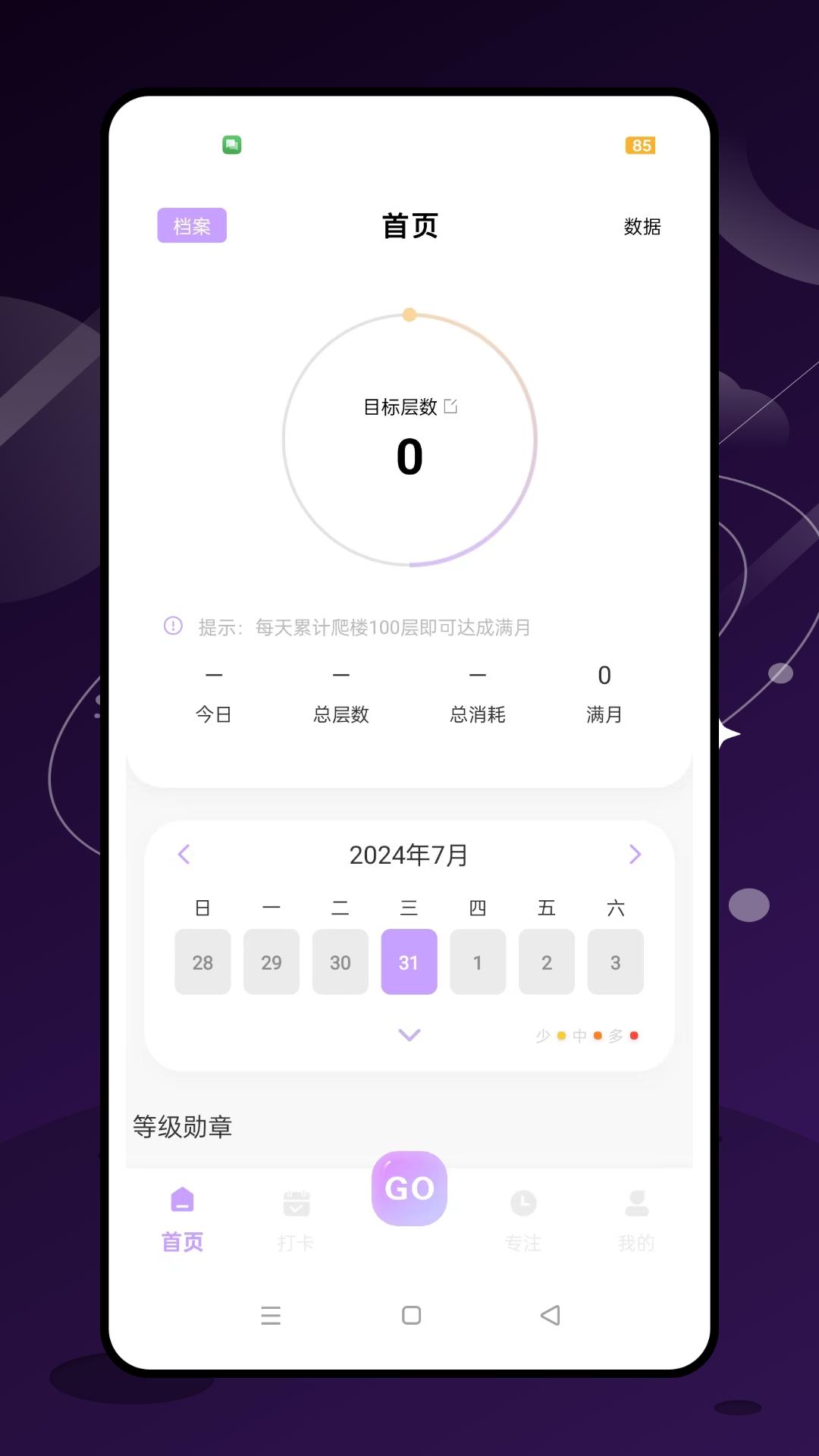The width and height of the screenshot is (819, 1456).
Task: Open the 档案 profile panel
Action: coord(192,225)
